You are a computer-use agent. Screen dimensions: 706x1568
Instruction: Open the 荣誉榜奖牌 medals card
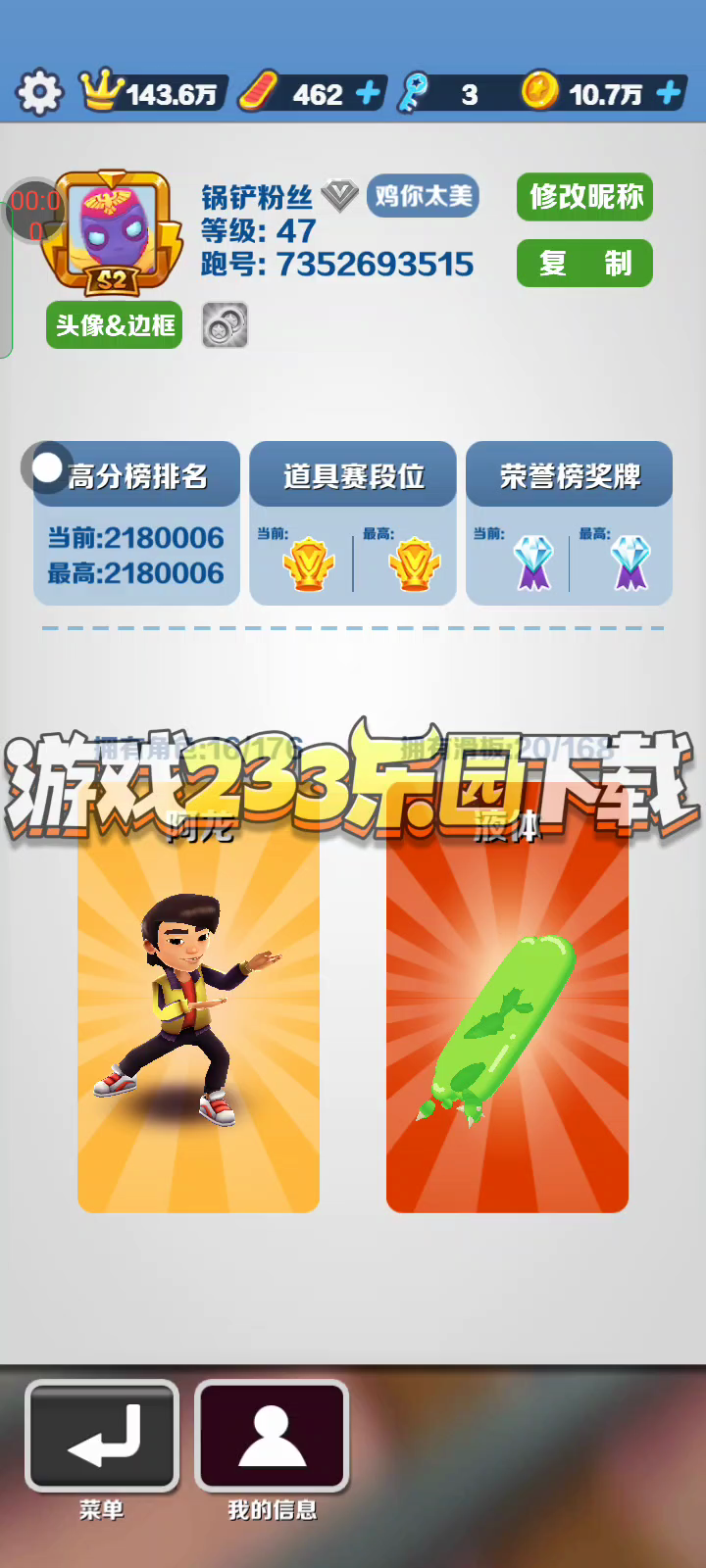[569, 523]
